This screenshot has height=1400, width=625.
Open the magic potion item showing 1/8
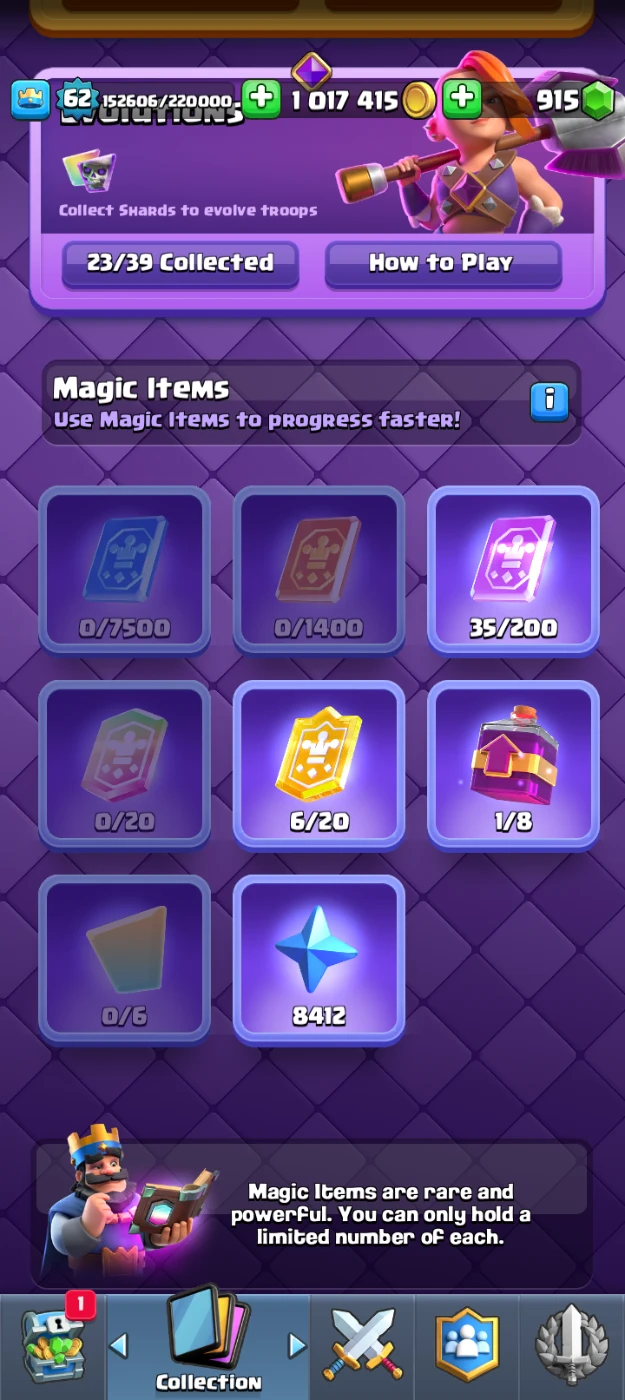click(x=513, y=763)
